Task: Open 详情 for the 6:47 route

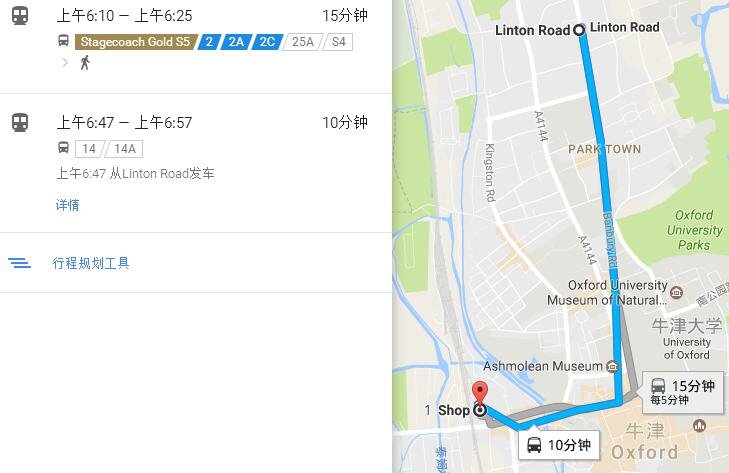Action: tap(67, 205)
